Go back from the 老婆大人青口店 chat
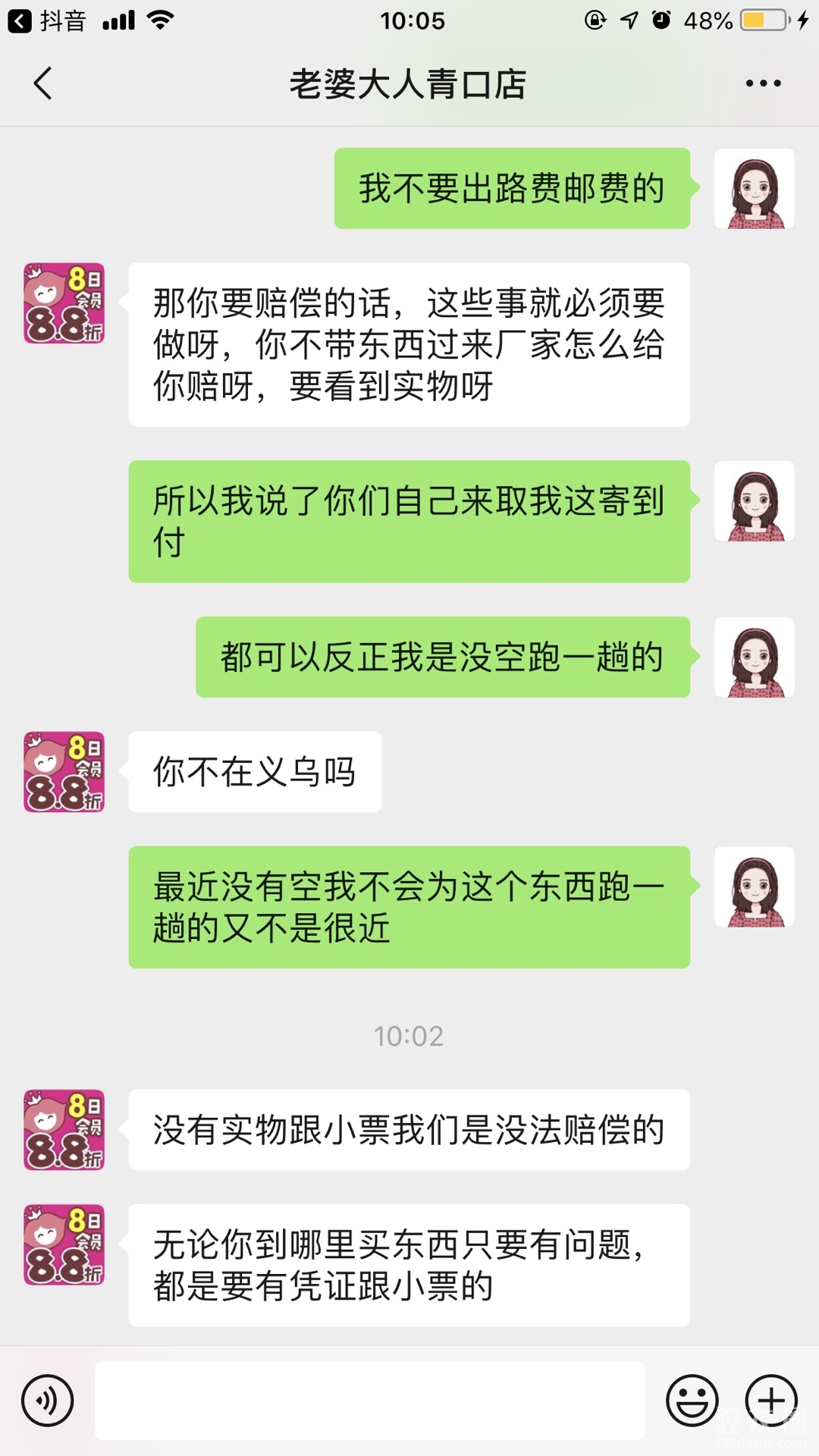The image size is (819, 1456). point(43,83)
